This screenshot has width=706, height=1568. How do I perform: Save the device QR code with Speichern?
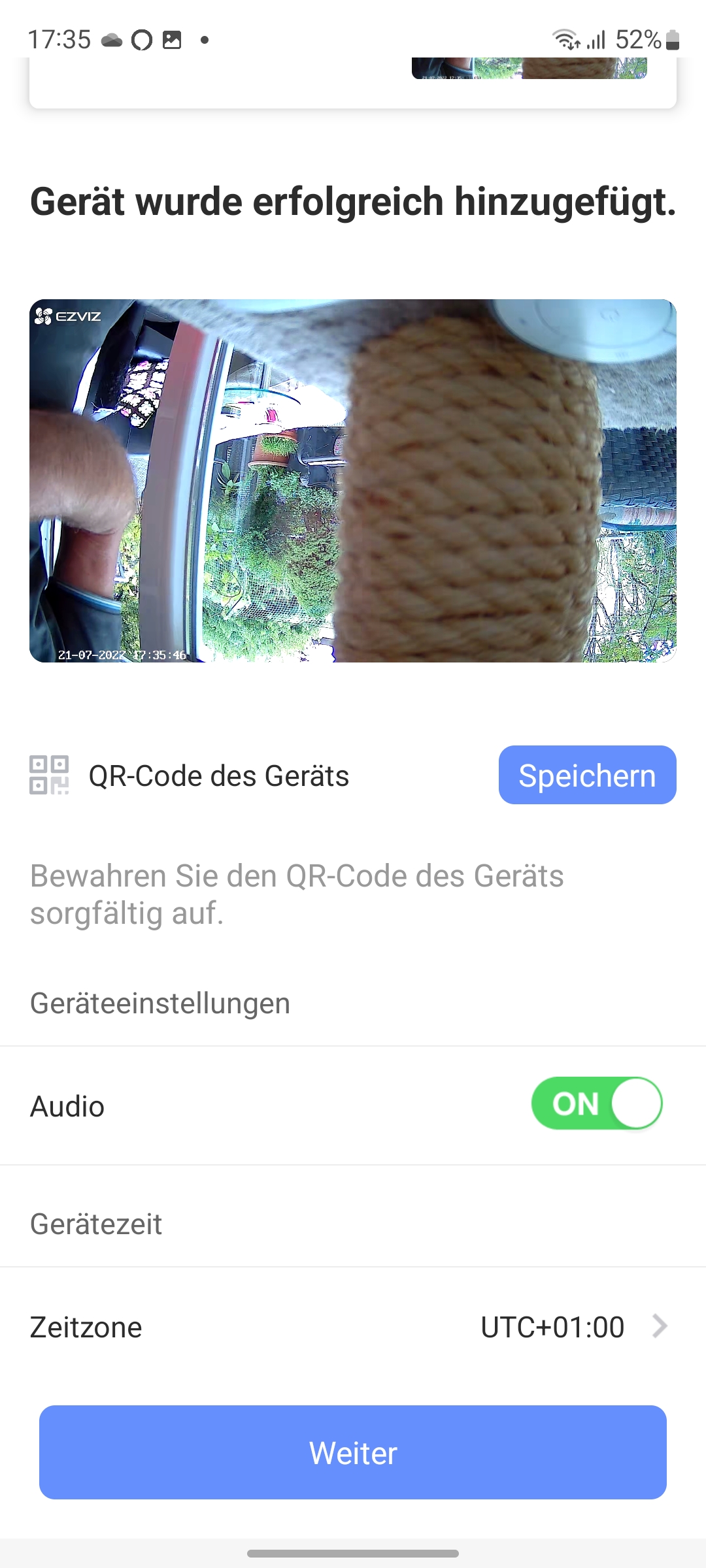click(587, 775)
